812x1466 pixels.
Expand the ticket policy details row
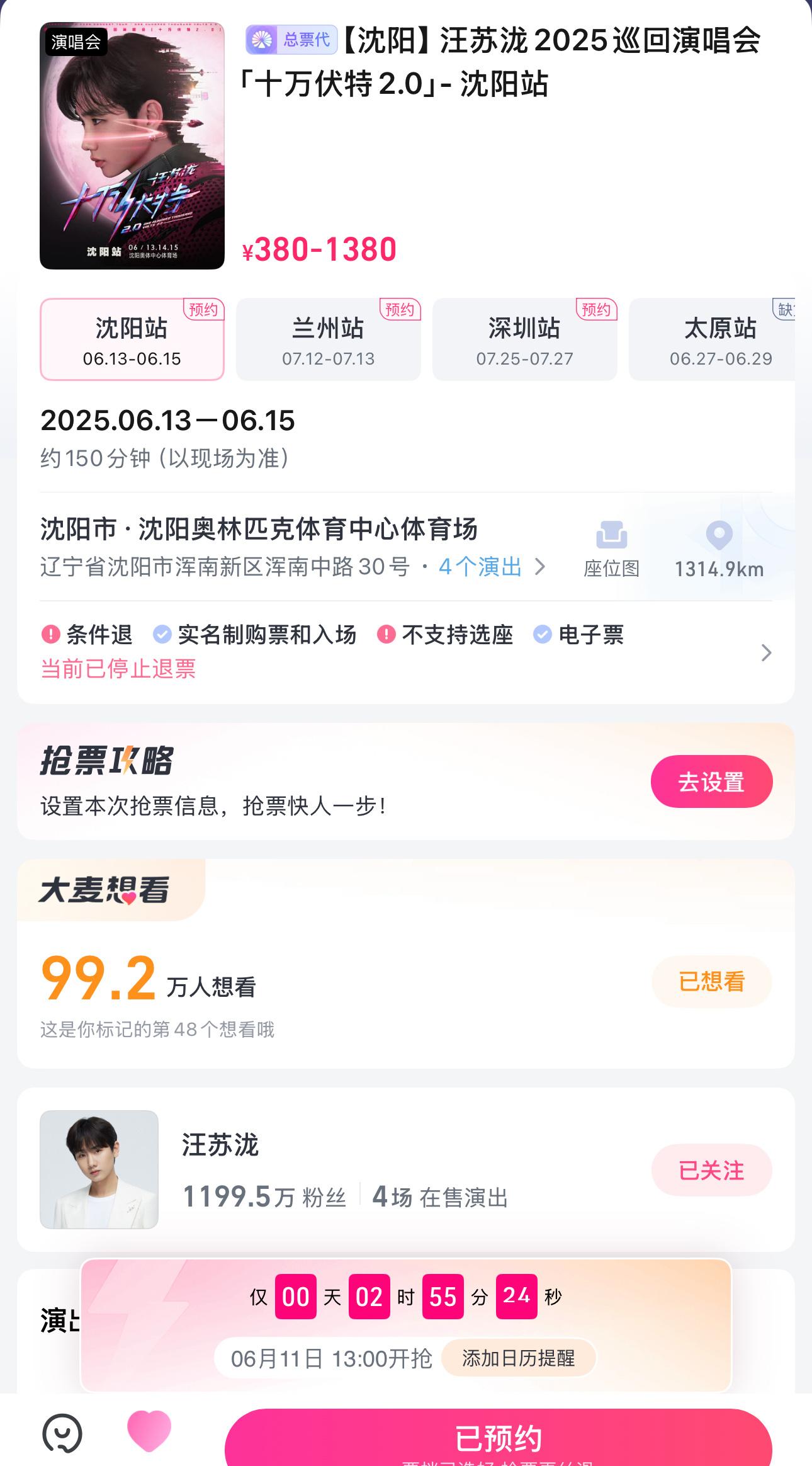click(765, 652)
